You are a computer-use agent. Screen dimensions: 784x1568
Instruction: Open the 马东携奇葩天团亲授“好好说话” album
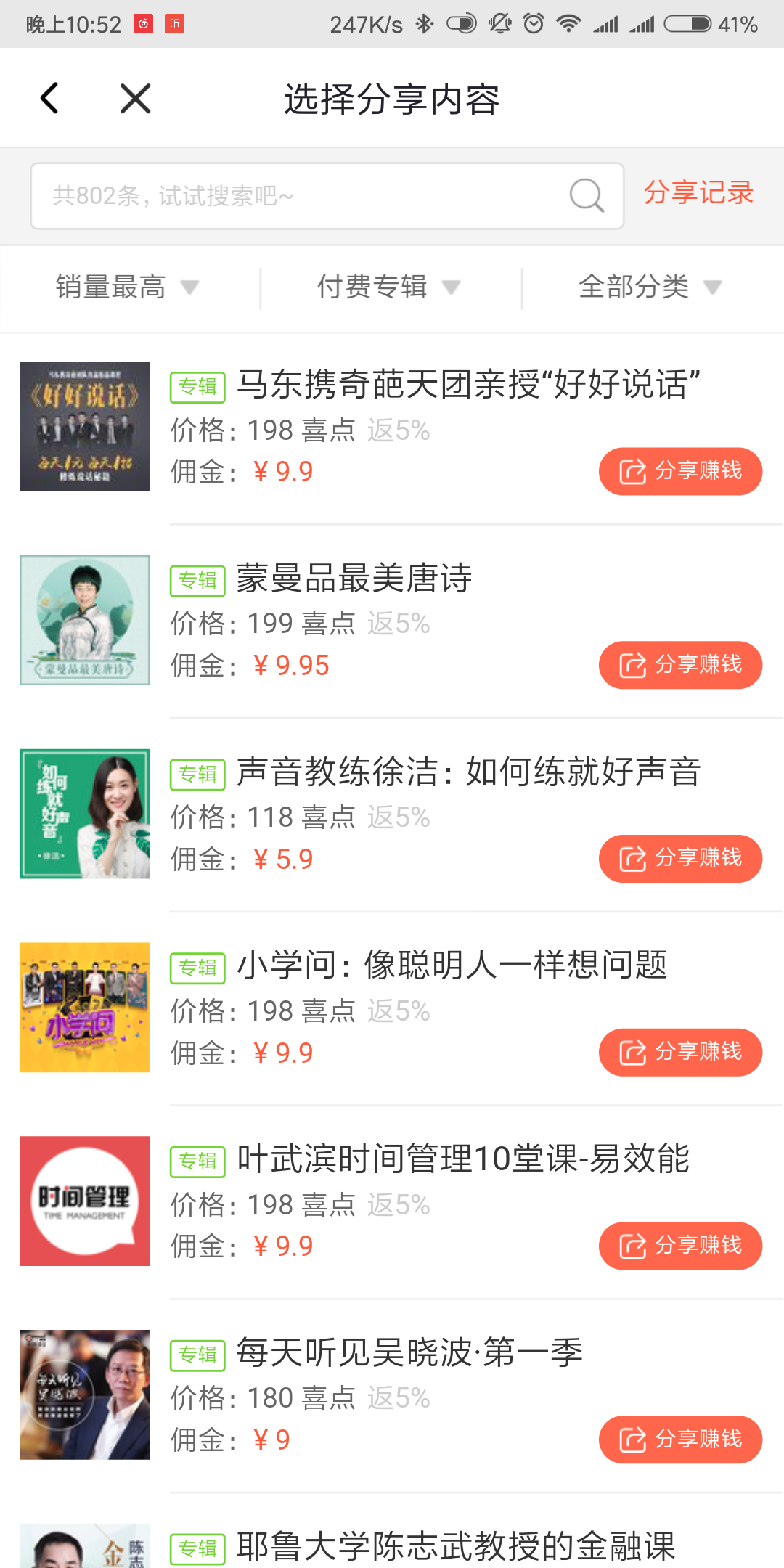(x=468, y=385)
